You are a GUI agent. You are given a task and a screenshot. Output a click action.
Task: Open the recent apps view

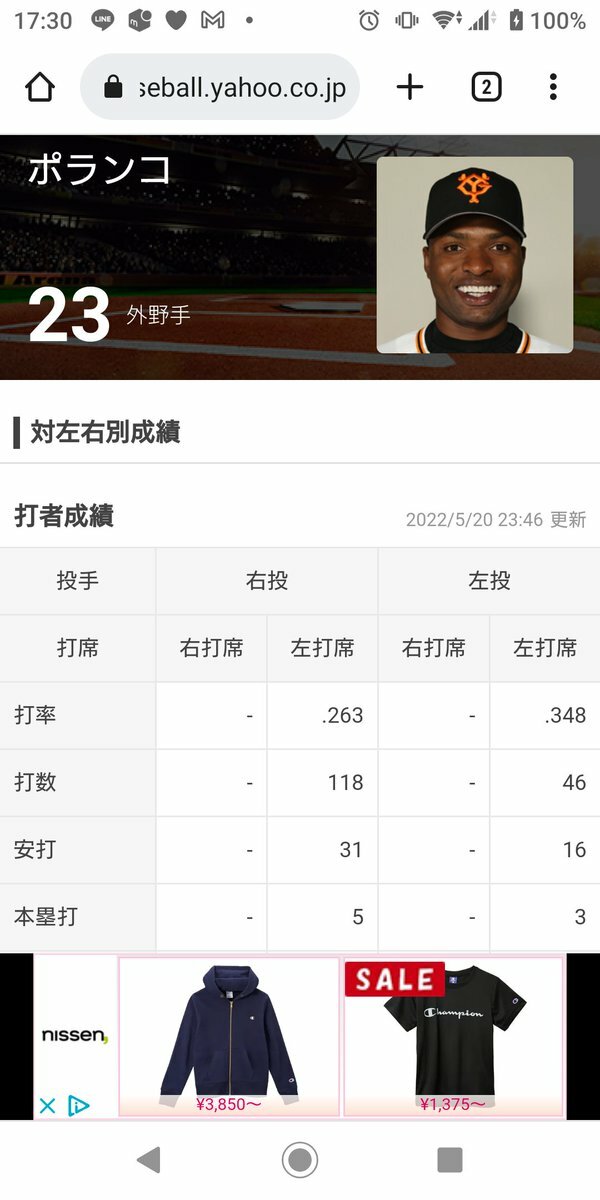pyautogui.click(x=450, y=1160)
